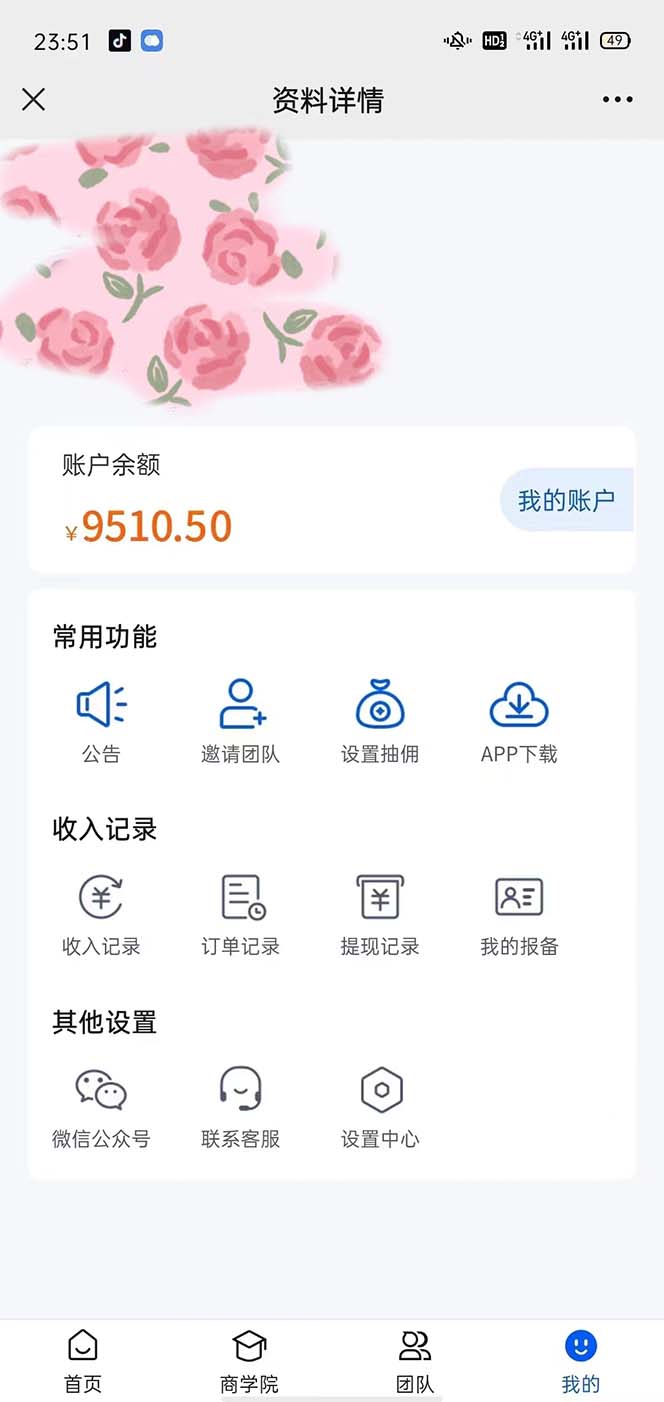Open 订单记录 order records
Image resolution: width=664 pixels, height=1402 pixels.
240,912
